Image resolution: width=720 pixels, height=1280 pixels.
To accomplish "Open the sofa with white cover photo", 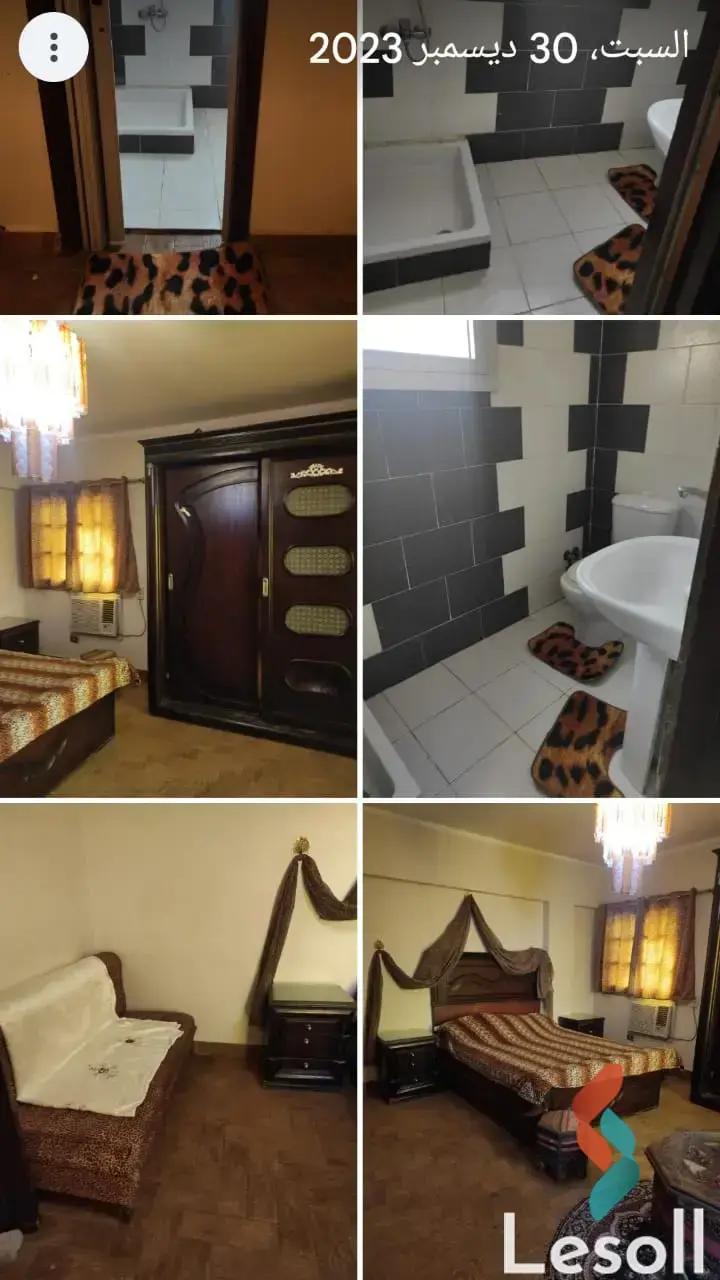I will [x=178, y=1040].
